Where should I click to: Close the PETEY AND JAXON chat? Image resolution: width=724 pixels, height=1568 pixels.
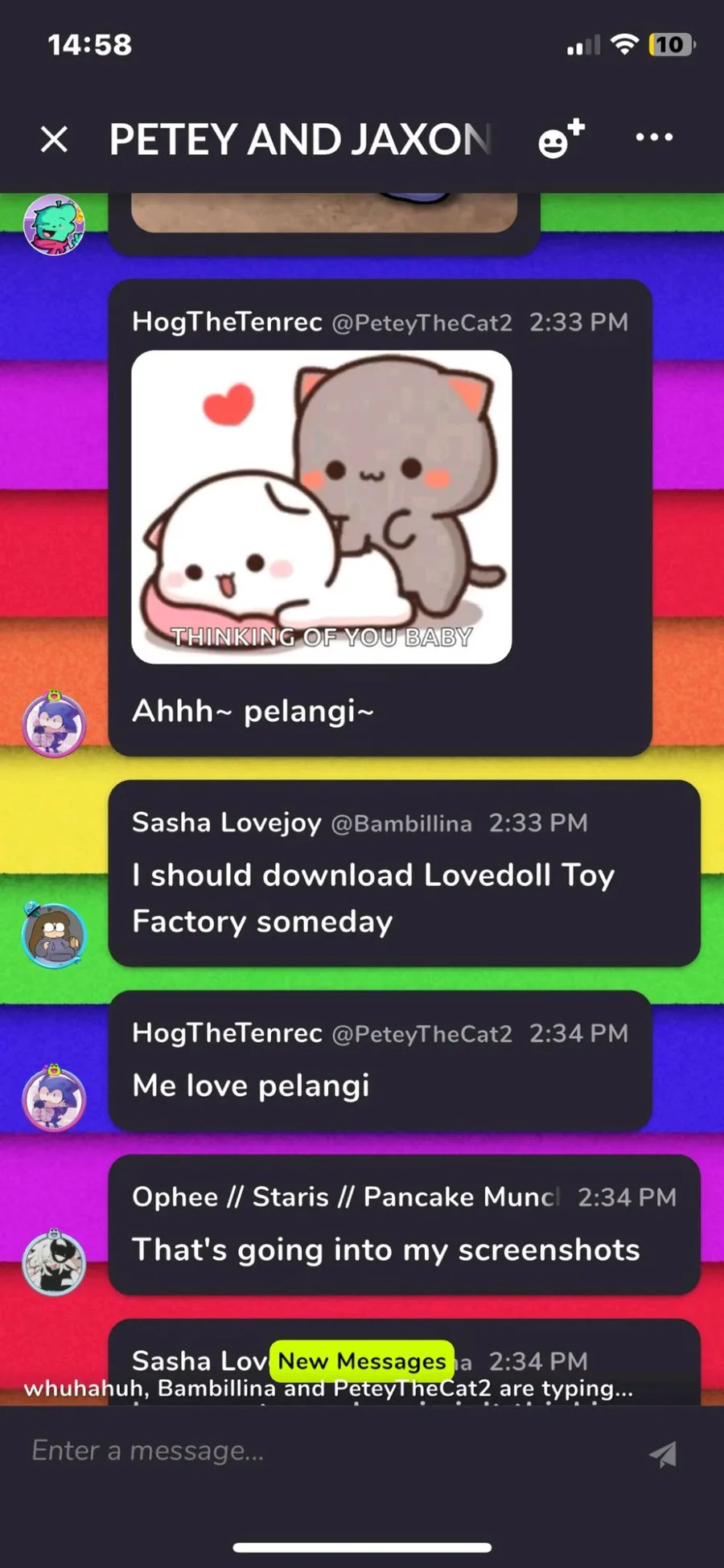(54, 140)
